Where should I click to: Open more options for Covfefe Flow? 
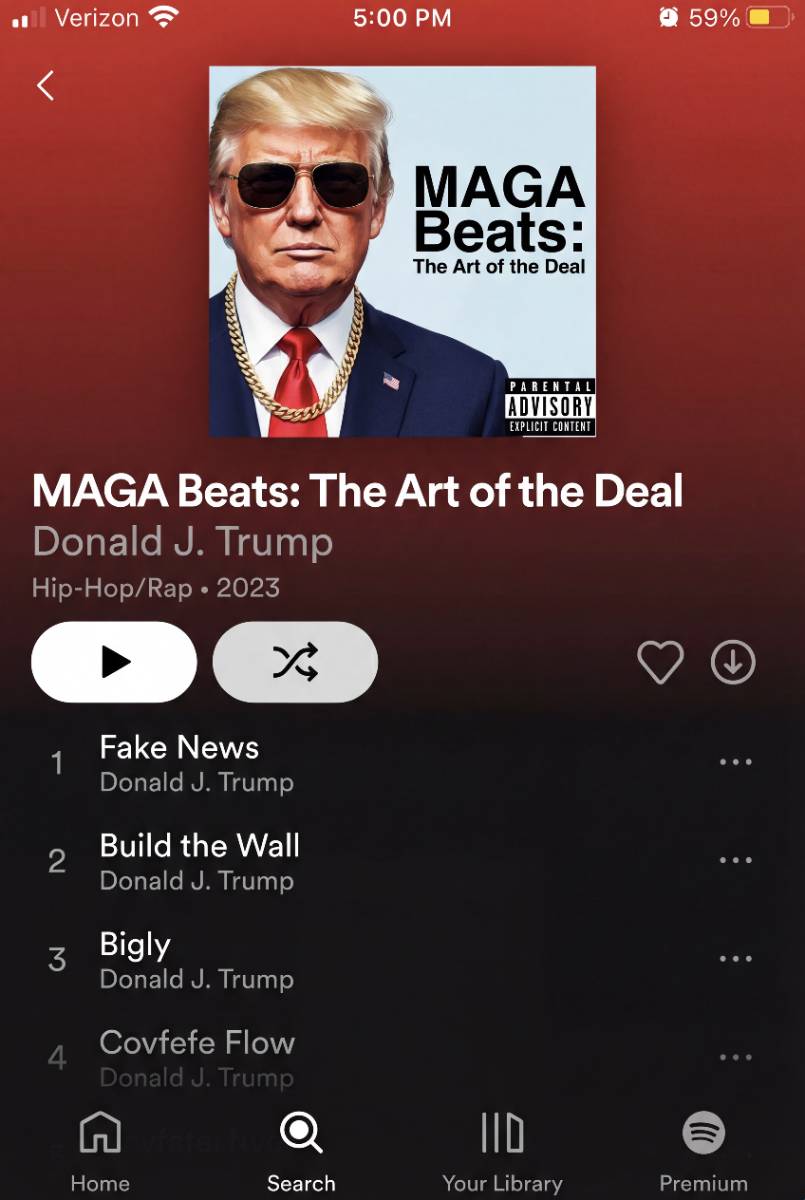735,1057
